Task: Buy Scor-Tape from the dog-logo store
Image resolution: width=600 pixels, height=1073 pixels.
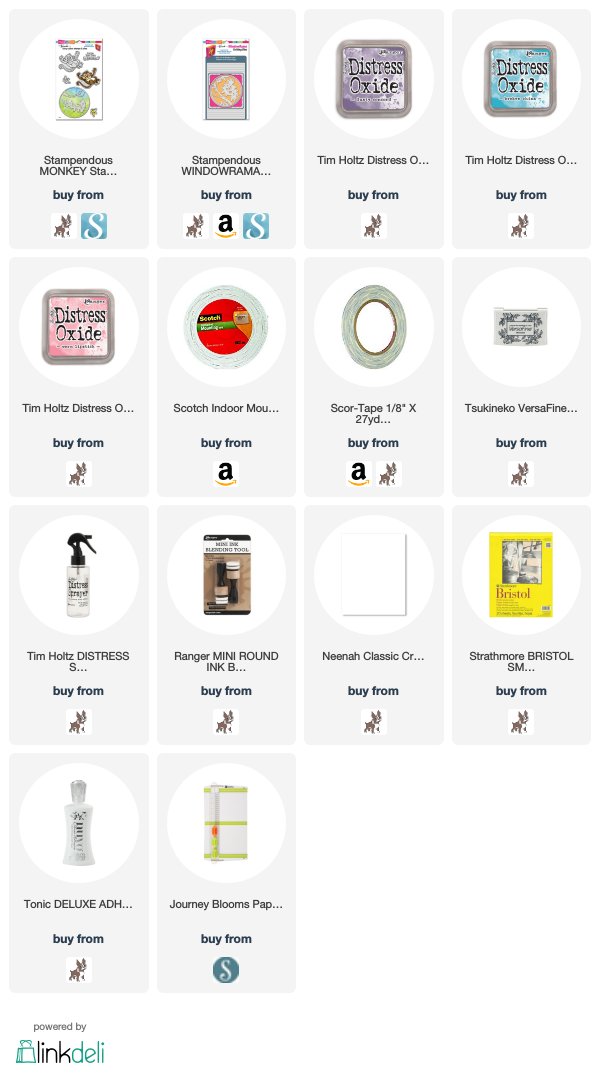Action: [389, 474]
